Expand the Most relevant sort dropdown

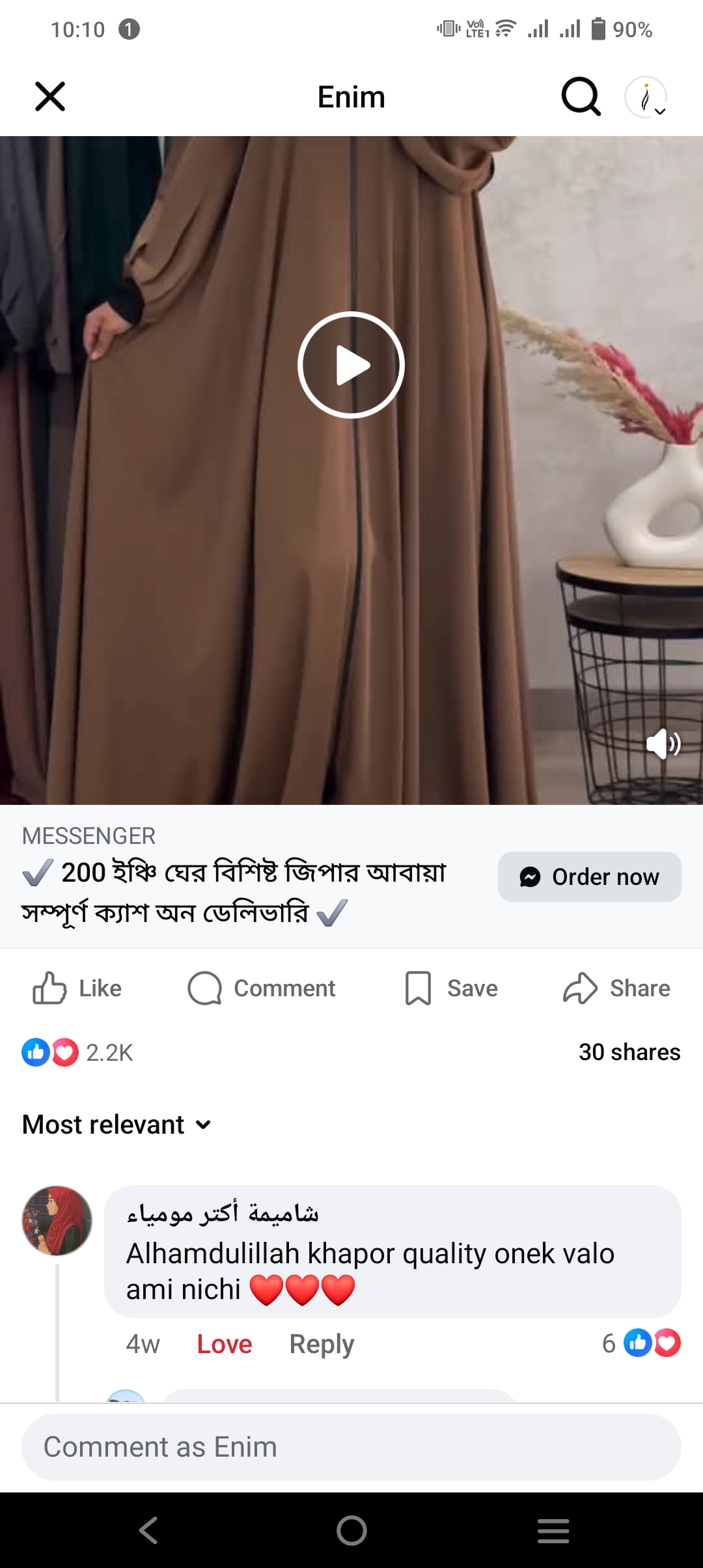click(117, 1125)
